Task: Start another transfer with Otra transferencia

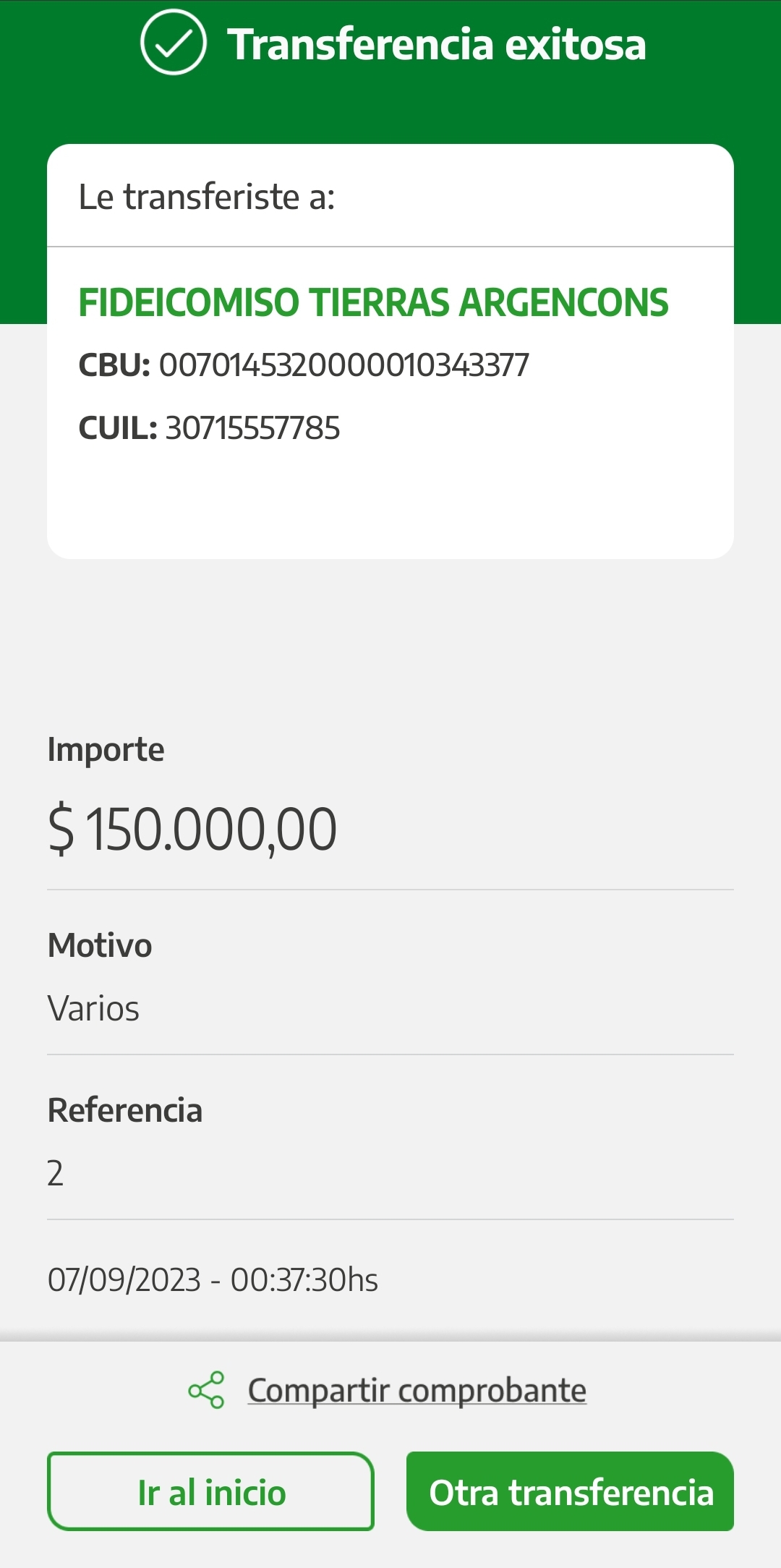Action: coord(570,1491)
